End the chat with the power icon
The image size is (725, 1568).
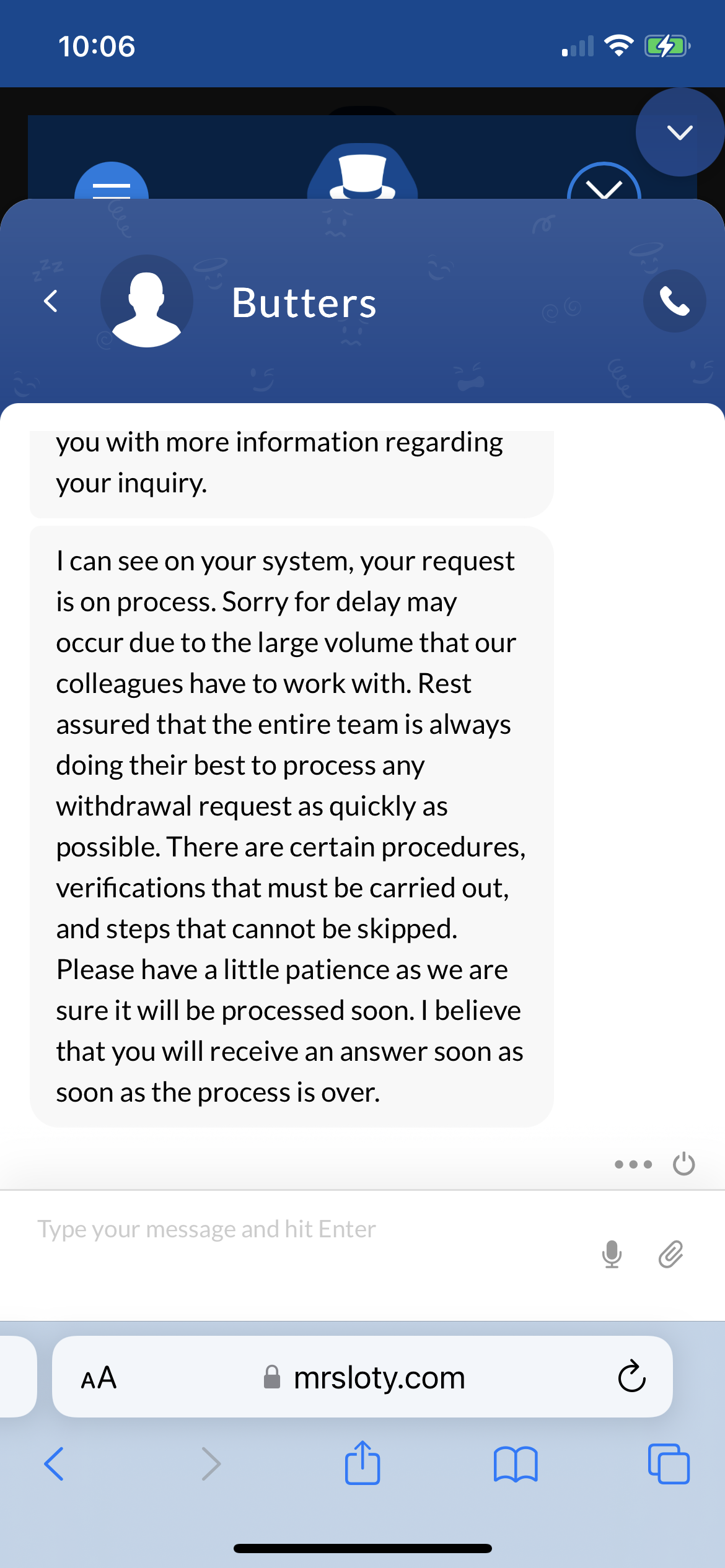[x=683, y=1164]
